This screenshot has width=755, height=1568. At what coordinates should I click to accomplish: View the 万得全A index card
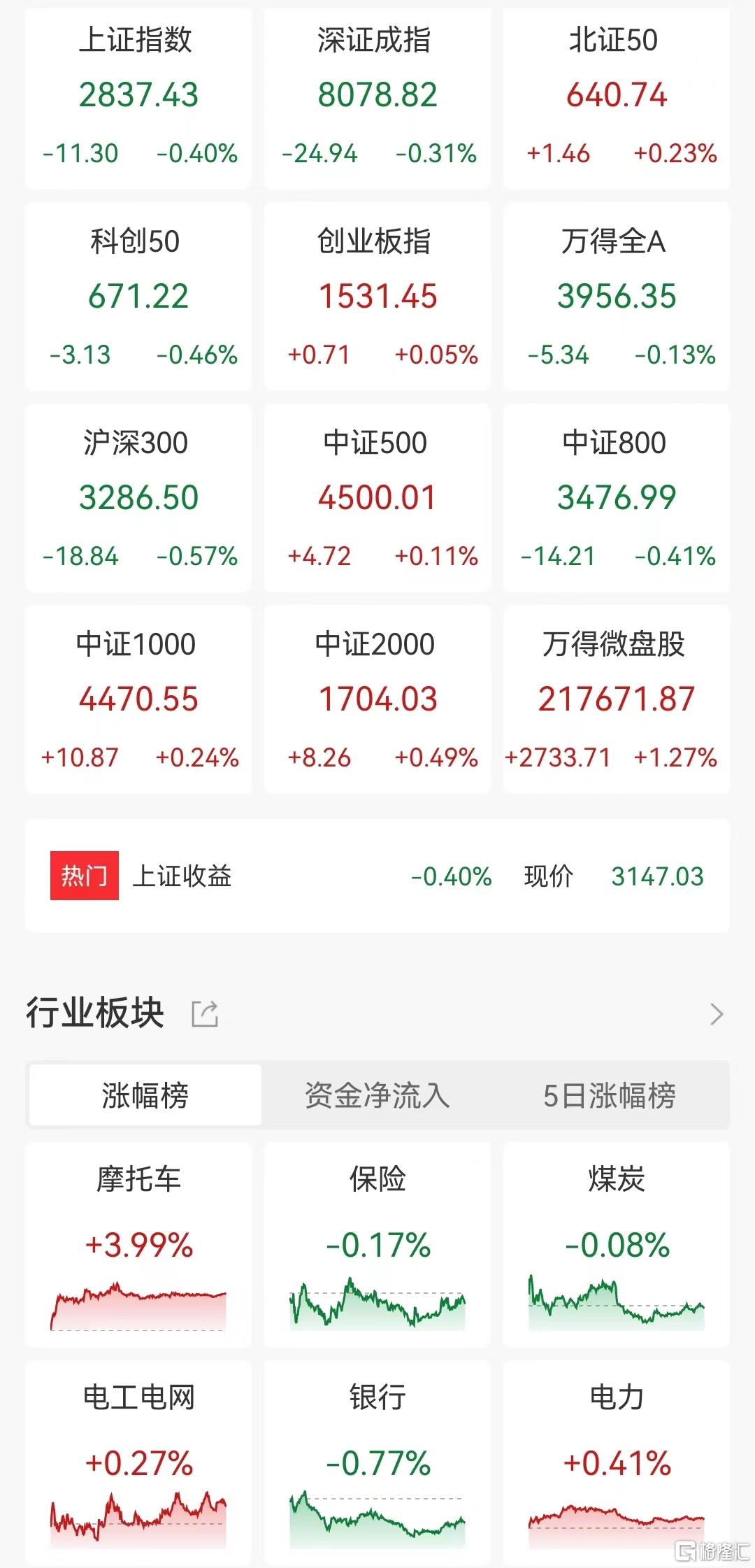point(616,297)
